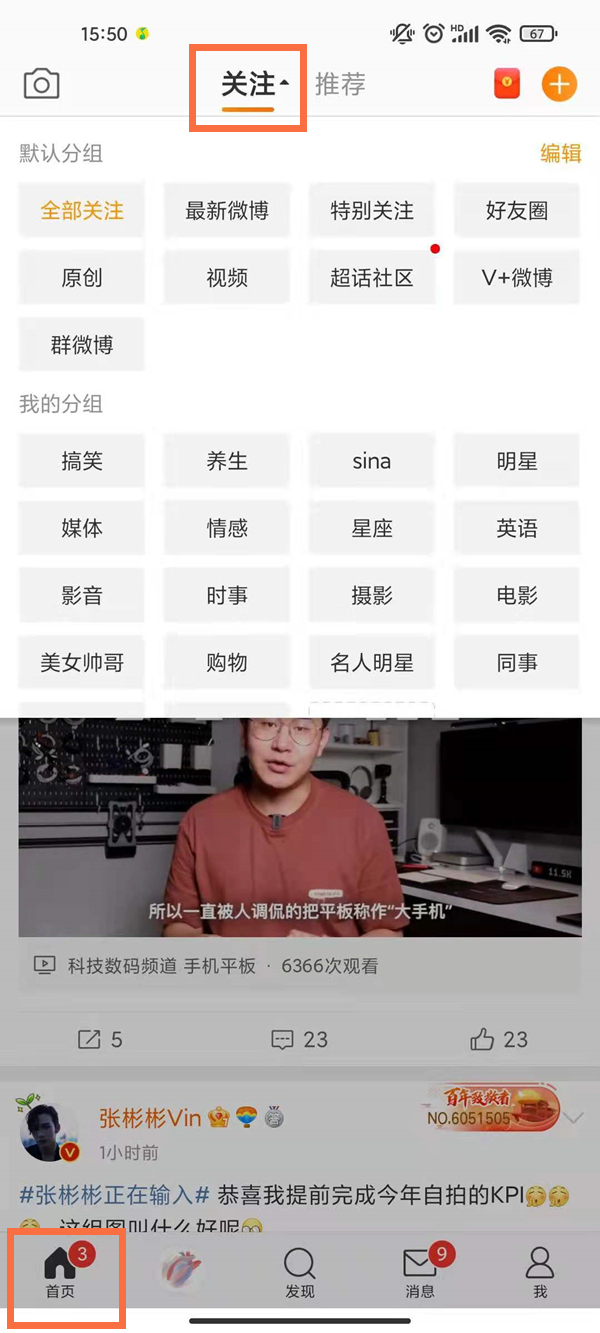Screen dimensions: 600x1333
Task: Open the camera icon
Action: click(x=41, y=84)
